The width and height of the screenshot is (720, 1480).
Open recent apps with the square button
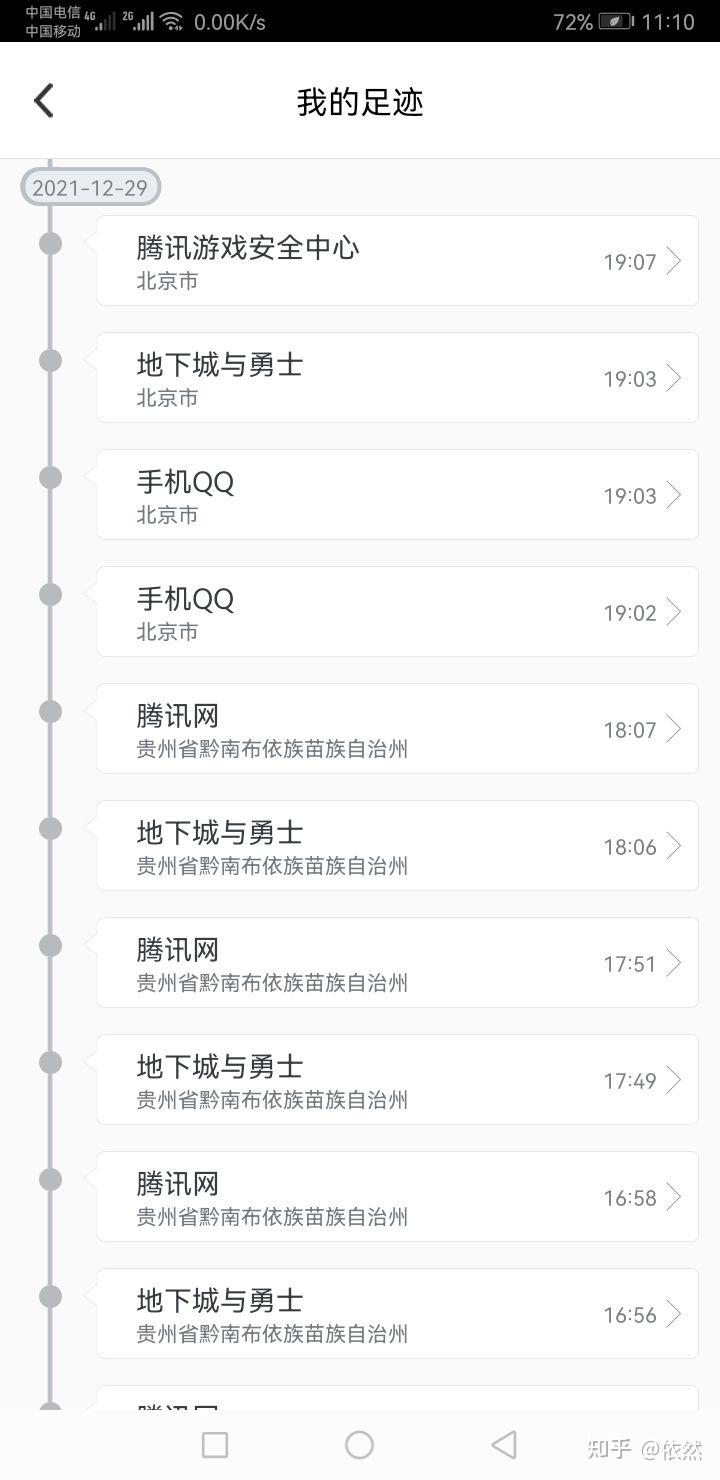(x=215, y=1445)
